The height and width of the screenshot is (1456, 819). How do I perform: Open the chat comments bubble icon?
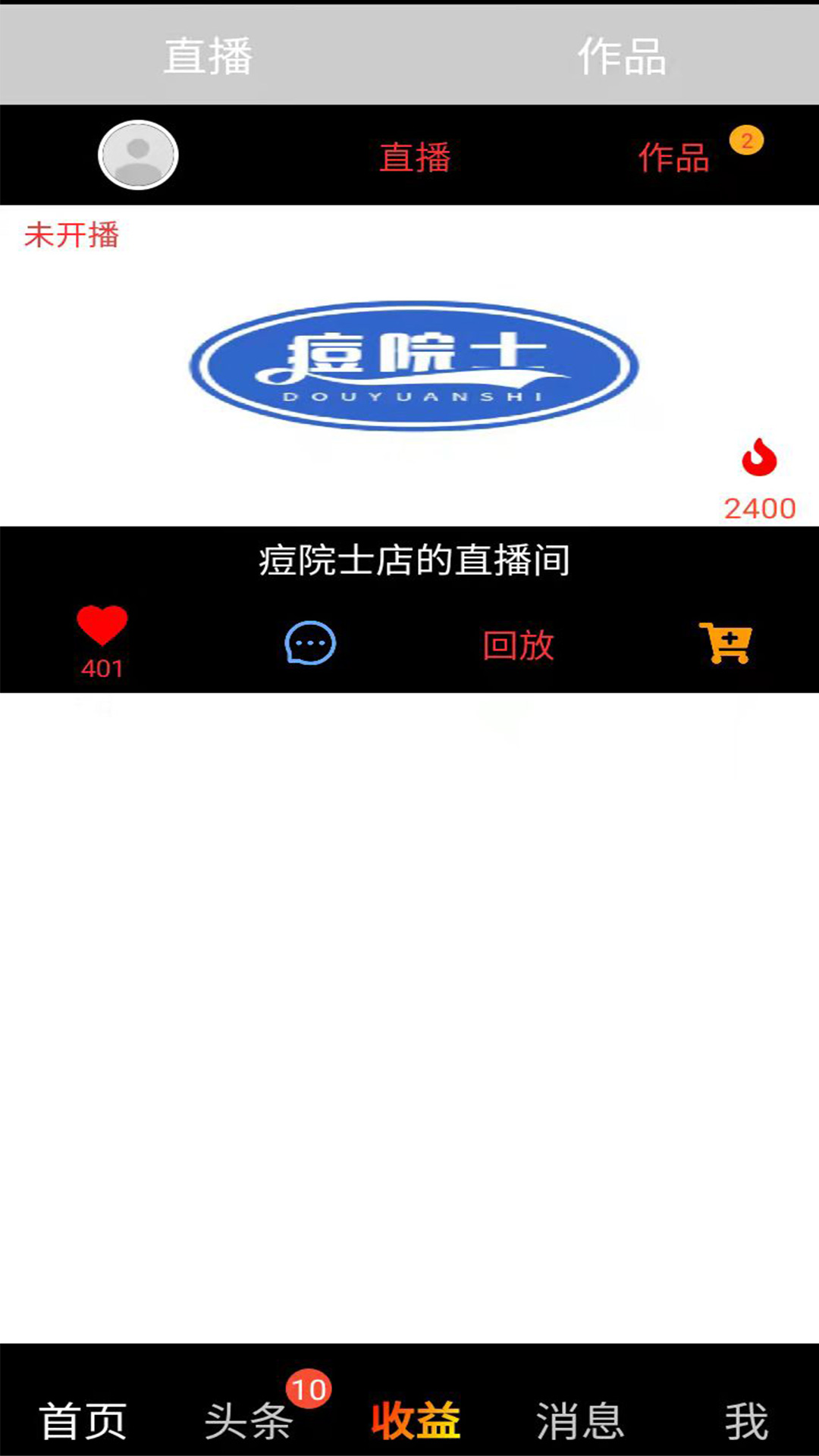[x=309, y=642]
